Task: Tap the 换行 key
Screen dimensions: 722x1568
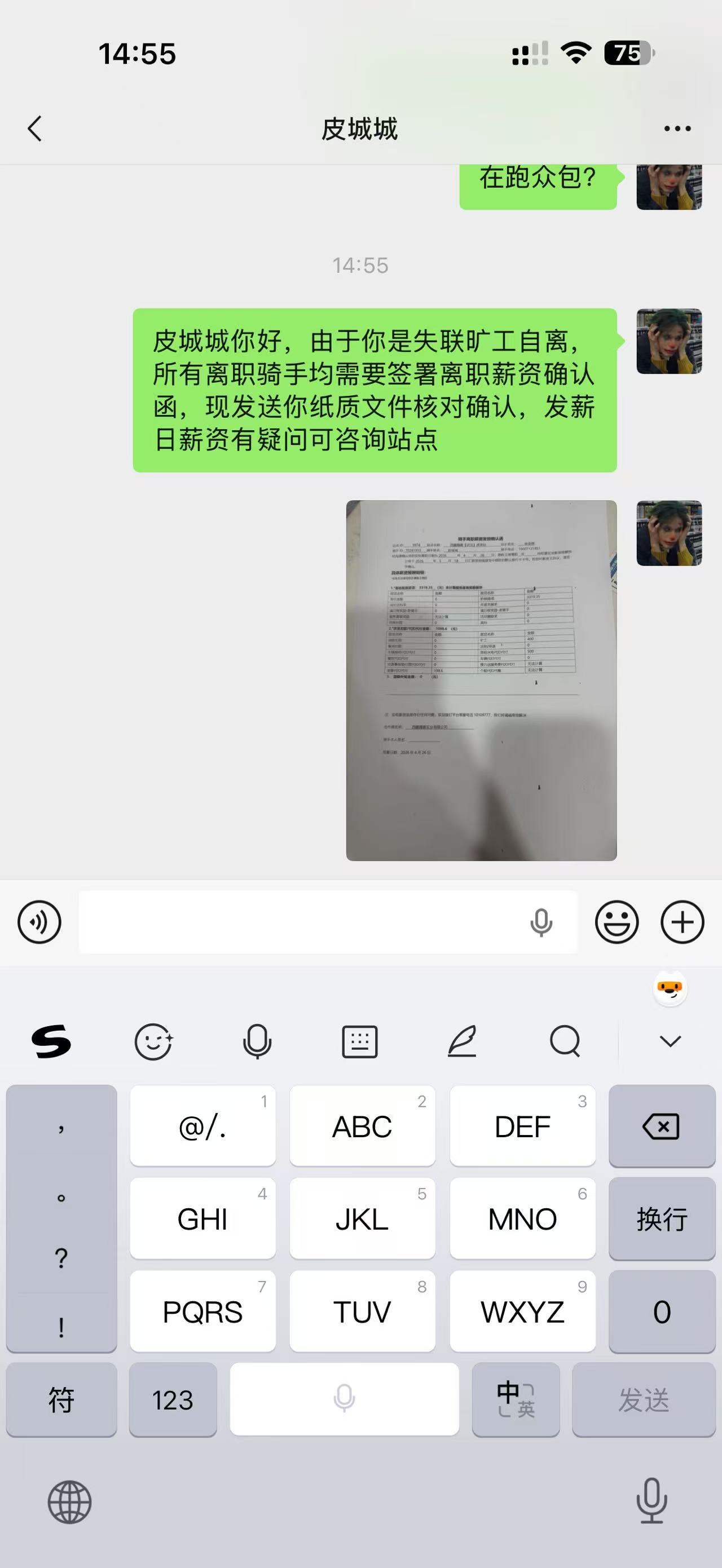Action: click(662, 1218)
